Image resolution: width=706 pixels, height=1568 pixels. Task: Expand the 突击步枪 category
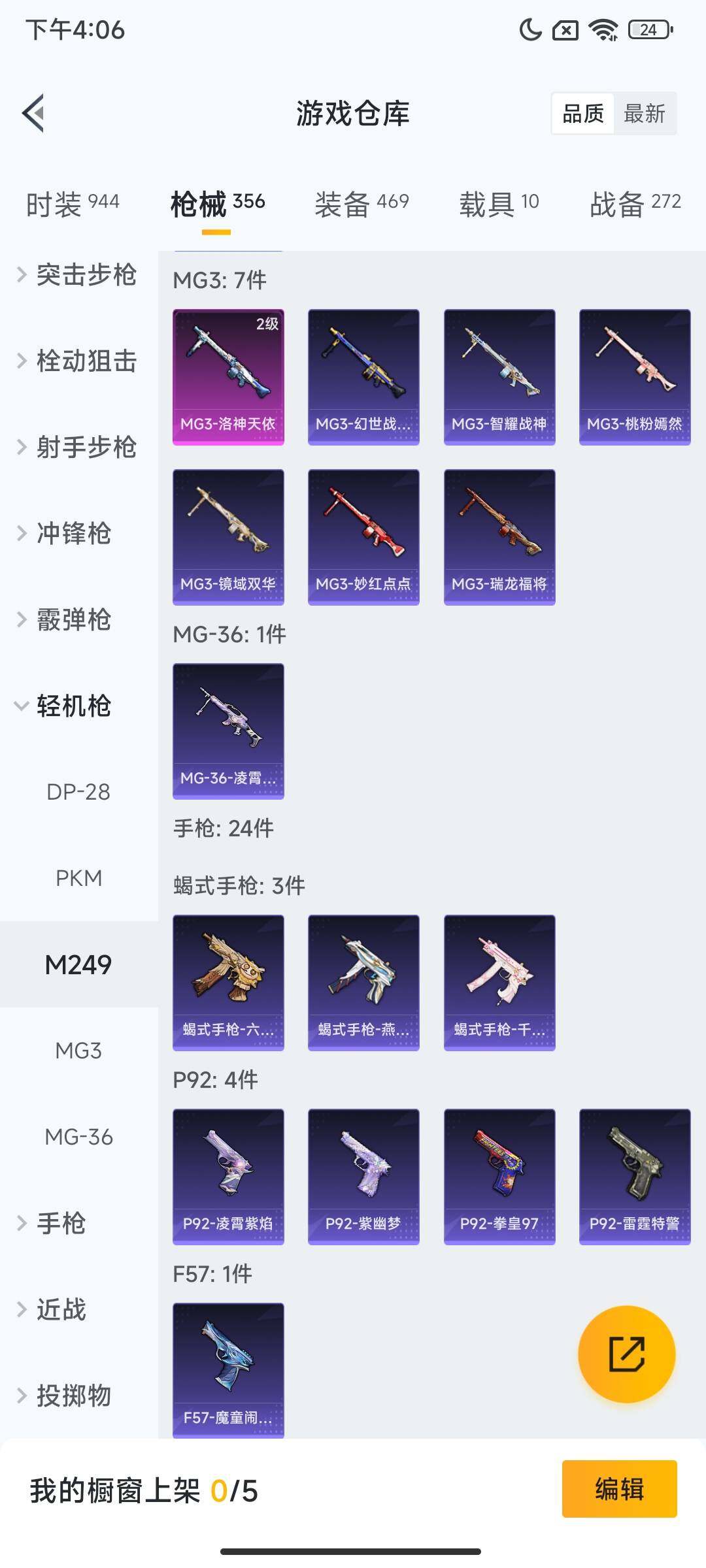click(86, 276)
